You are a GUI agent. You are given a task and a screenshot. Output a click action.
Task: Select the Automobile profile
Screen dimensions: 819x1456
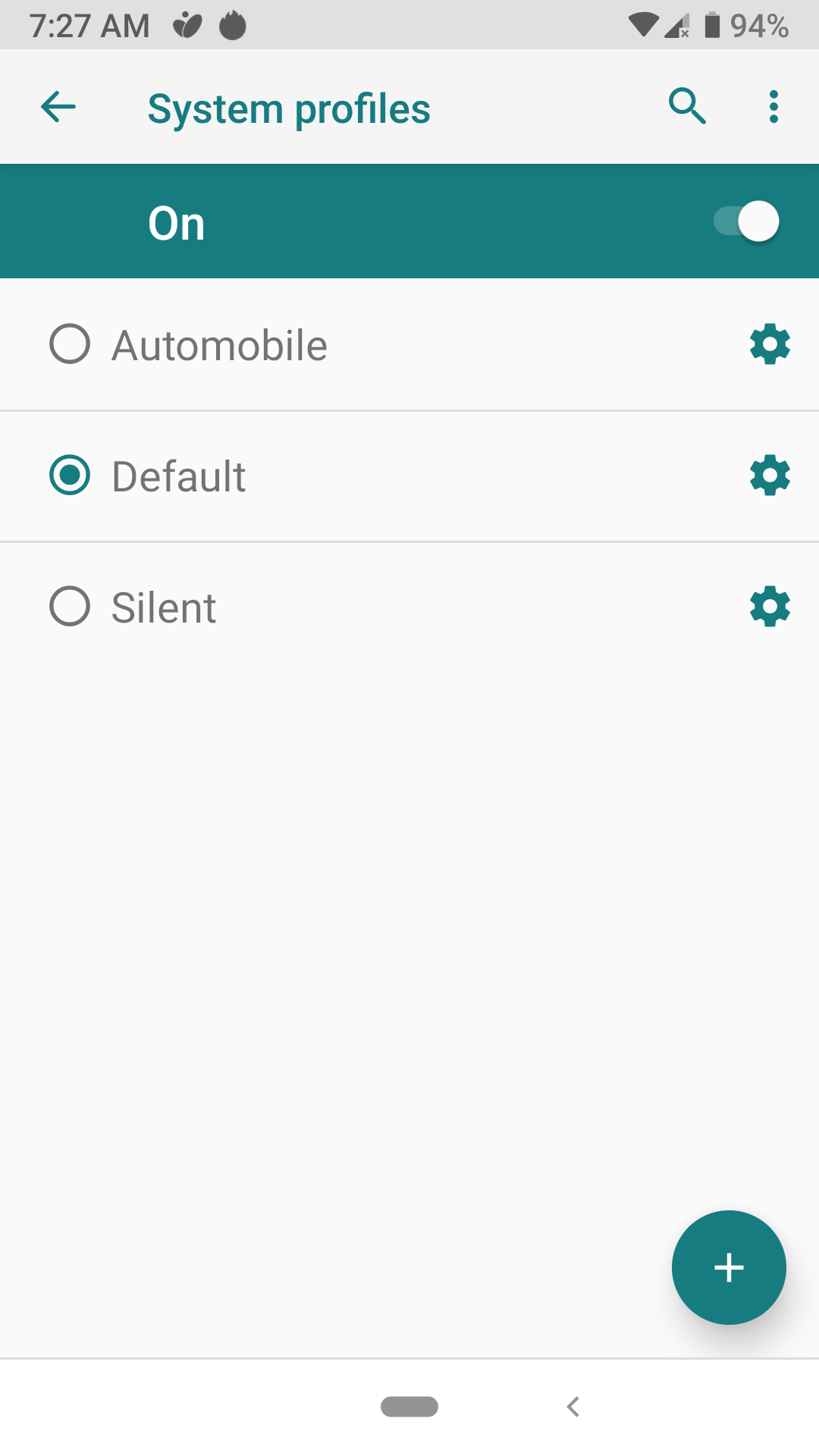(70, 344)
